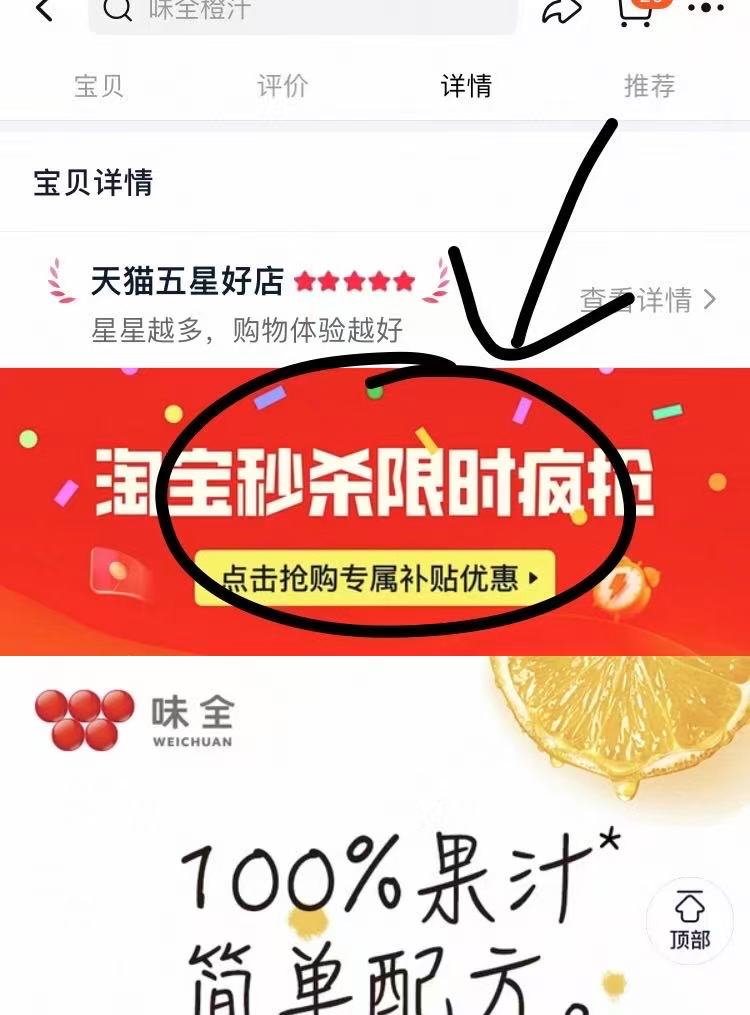Screen dimensions: 750x1015
Task: Tap 点击抢购专属补贴优惠 button
Action: click(373, 578)
